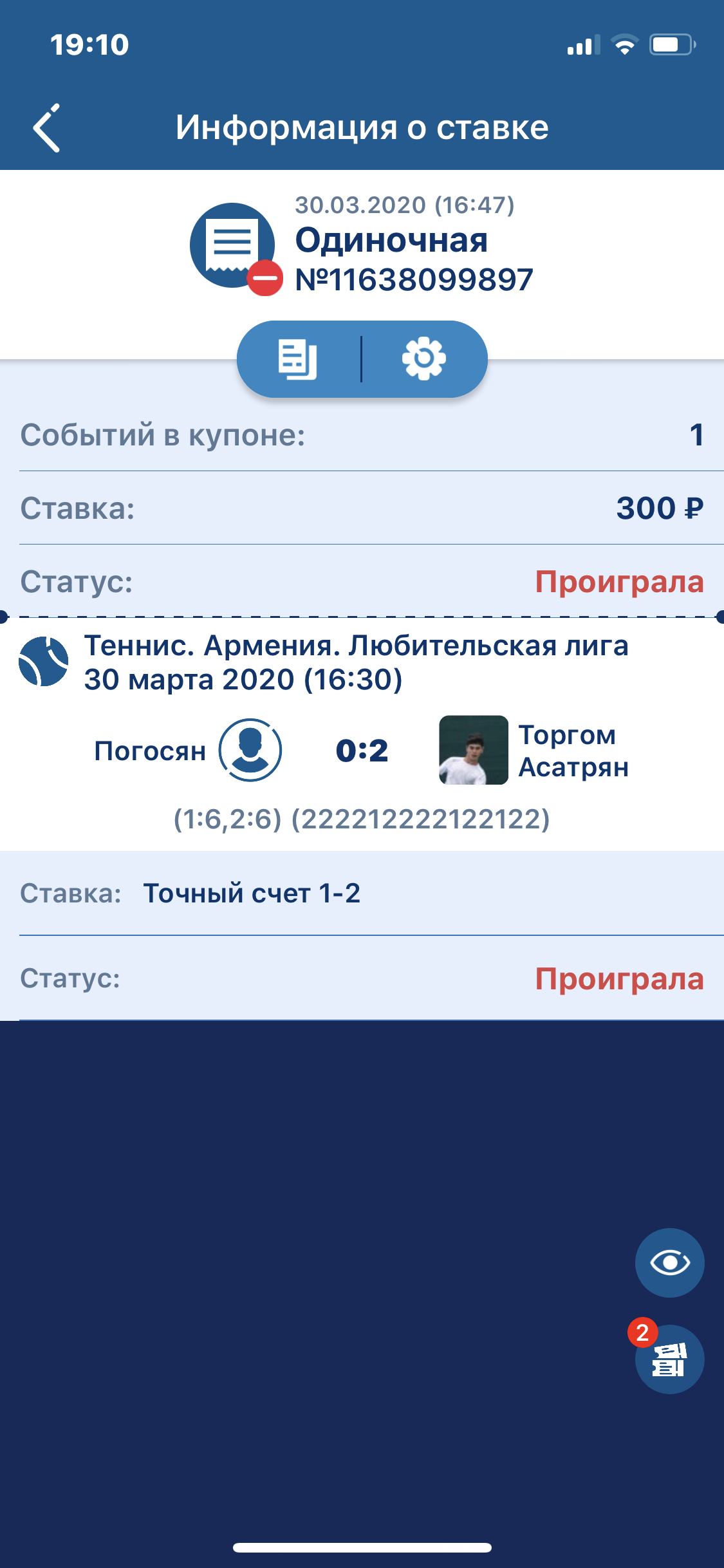724x1568 pixels.
Task: Open the bet settings gear
Action: [423, 359]
